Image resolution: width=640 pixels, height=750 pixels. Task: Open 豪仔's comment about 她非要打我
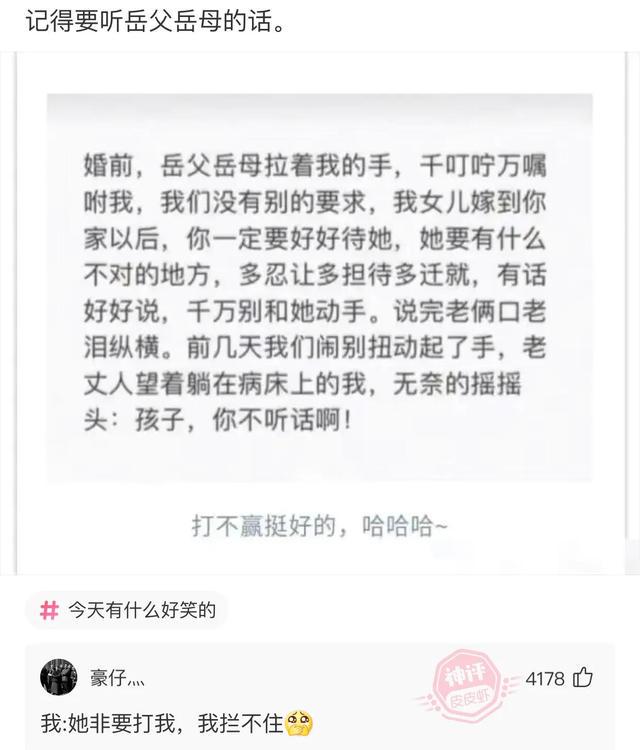(x=160, y=720)
